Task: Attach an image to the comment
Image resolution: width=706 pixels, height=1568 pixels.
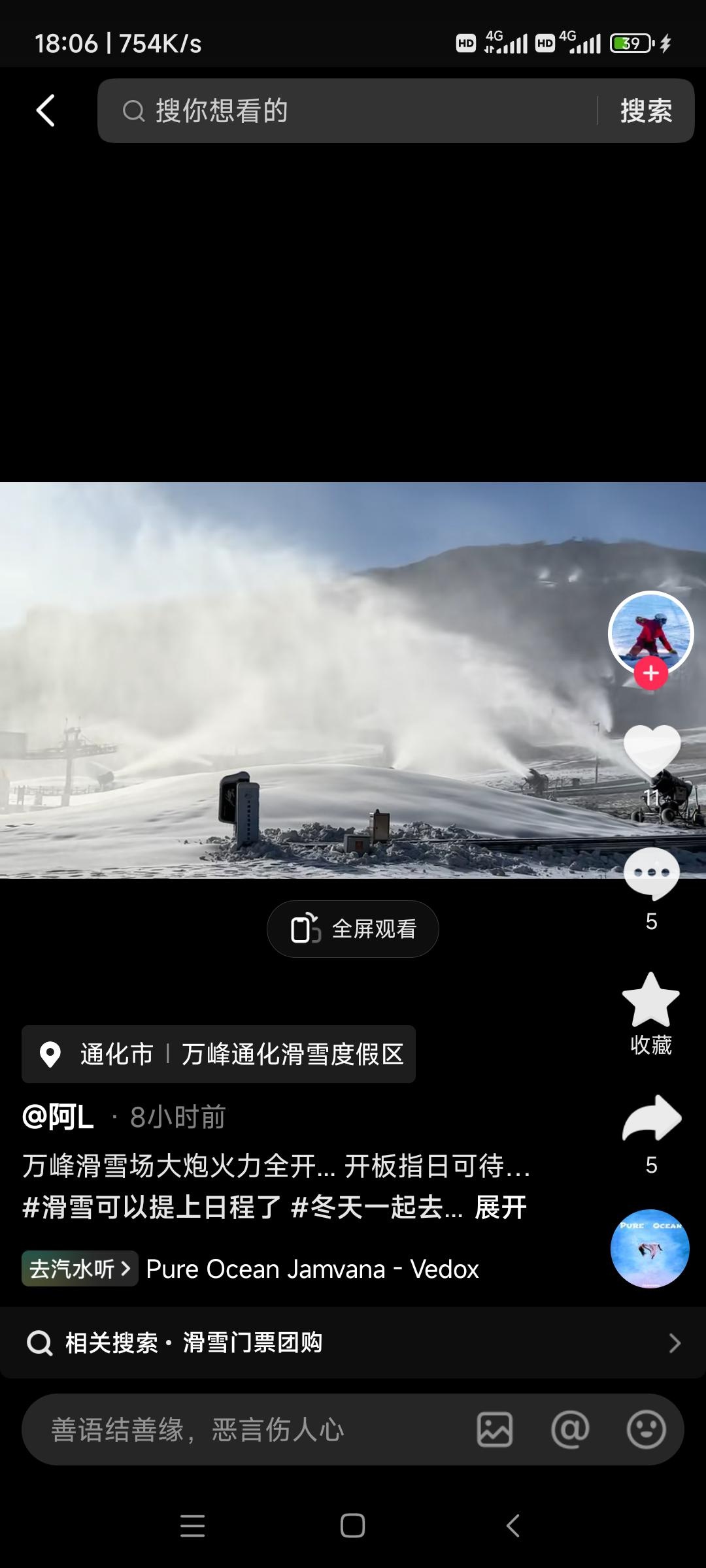Action: tap(495, 1429)
